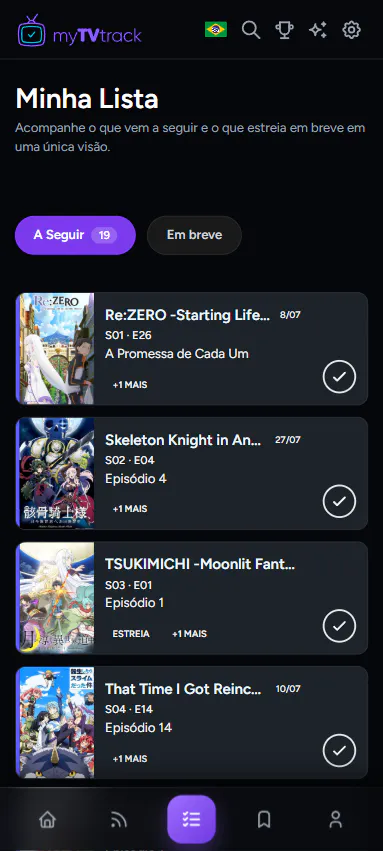Go to the Home tab
The image size is (383, 851).
tap(48, 820)
